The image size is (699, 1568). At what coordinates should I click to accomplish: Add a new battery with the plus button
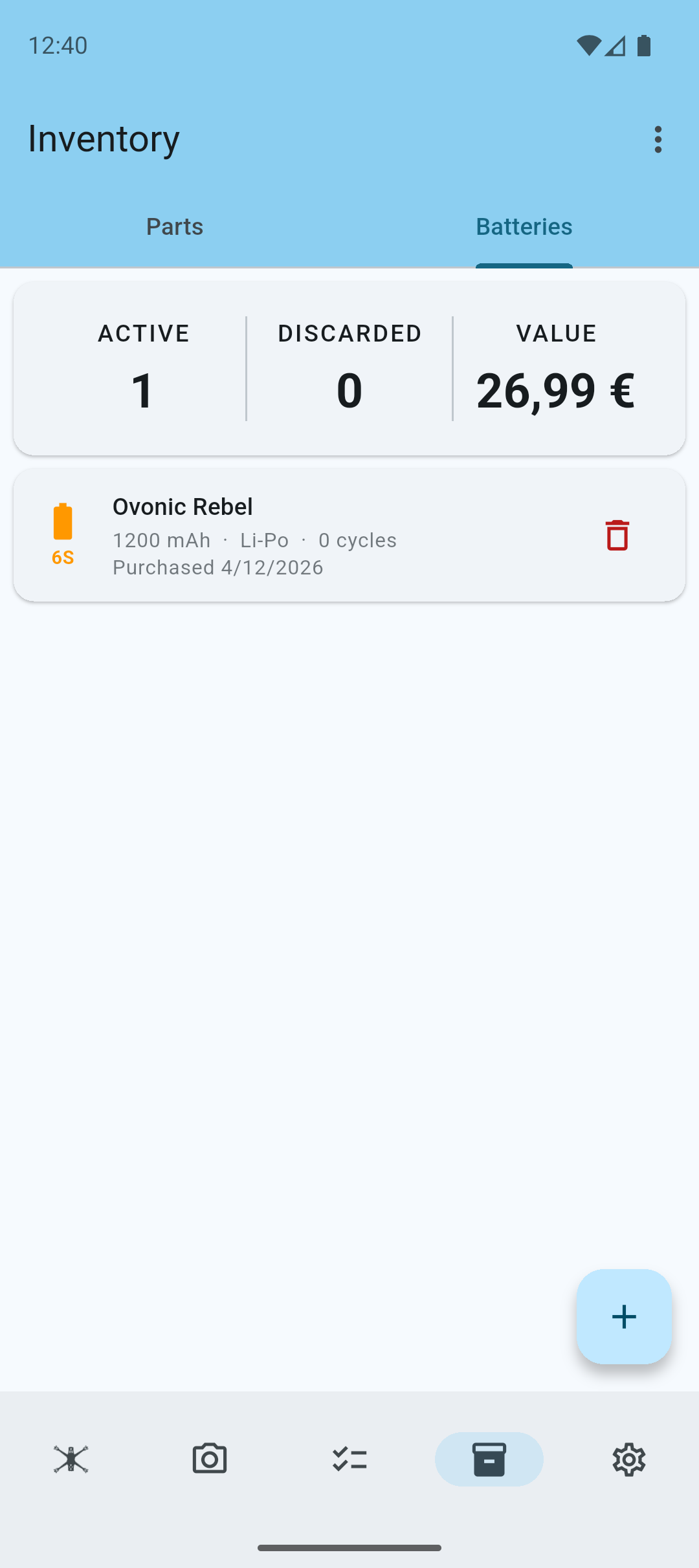623,1318
